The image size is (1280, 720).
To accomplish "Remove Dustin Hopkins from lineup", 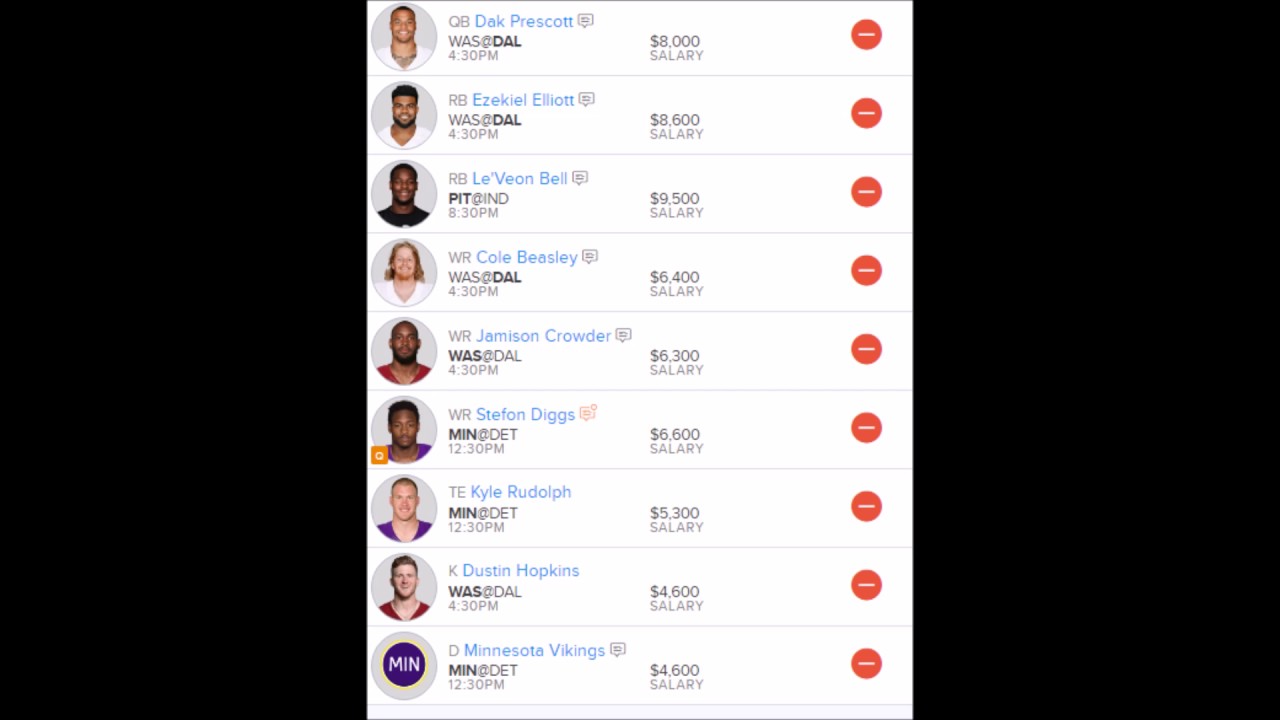I will [866, 585].
